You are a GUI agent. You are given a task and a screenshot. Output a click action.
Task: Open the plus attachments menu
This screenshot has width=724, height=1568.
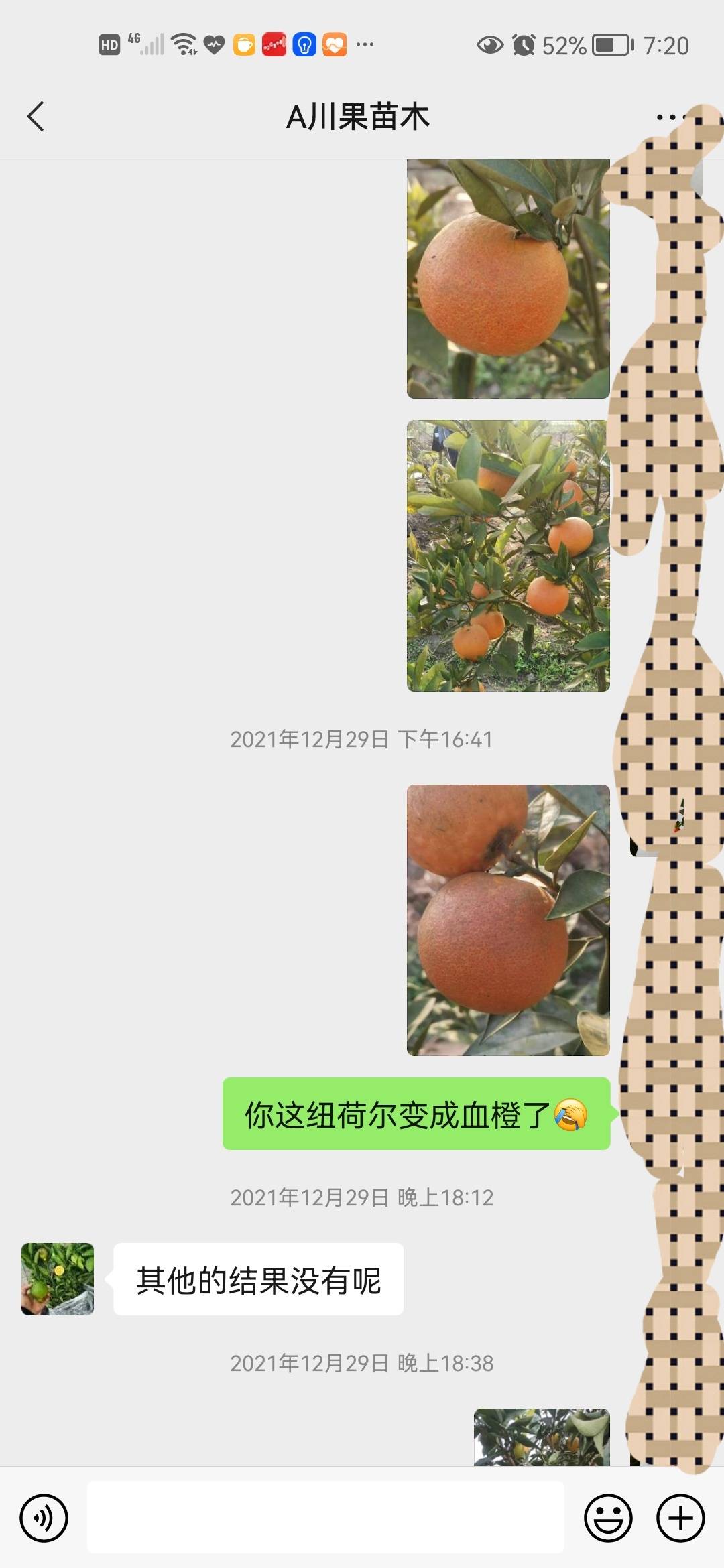click(x=680, y=1518)
